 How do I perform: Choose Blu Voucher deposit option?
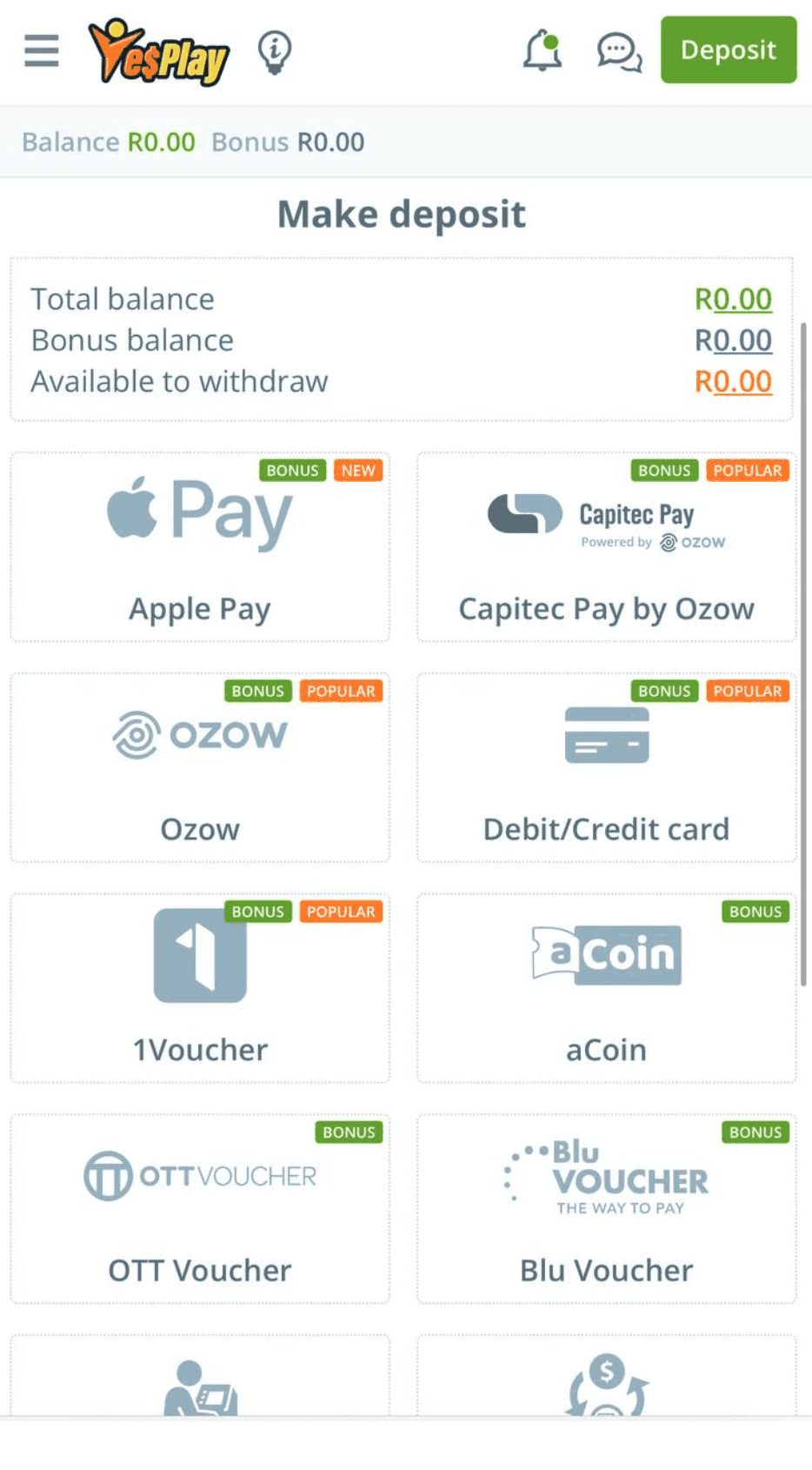point(606,1209)
